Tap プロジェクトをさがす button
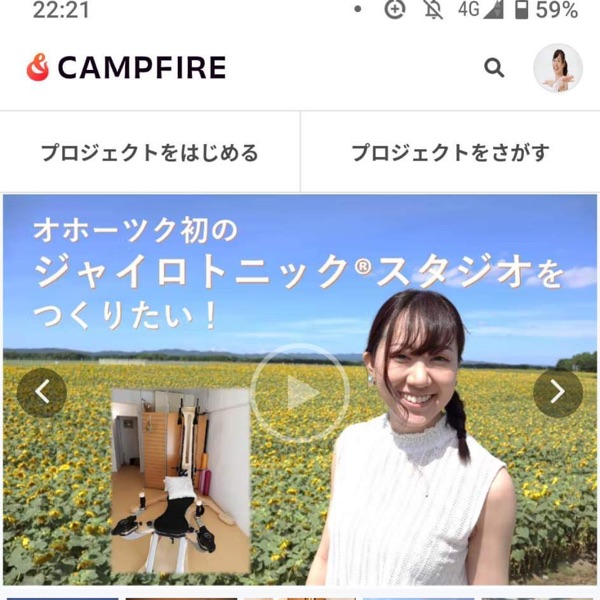 click(450, 153)
